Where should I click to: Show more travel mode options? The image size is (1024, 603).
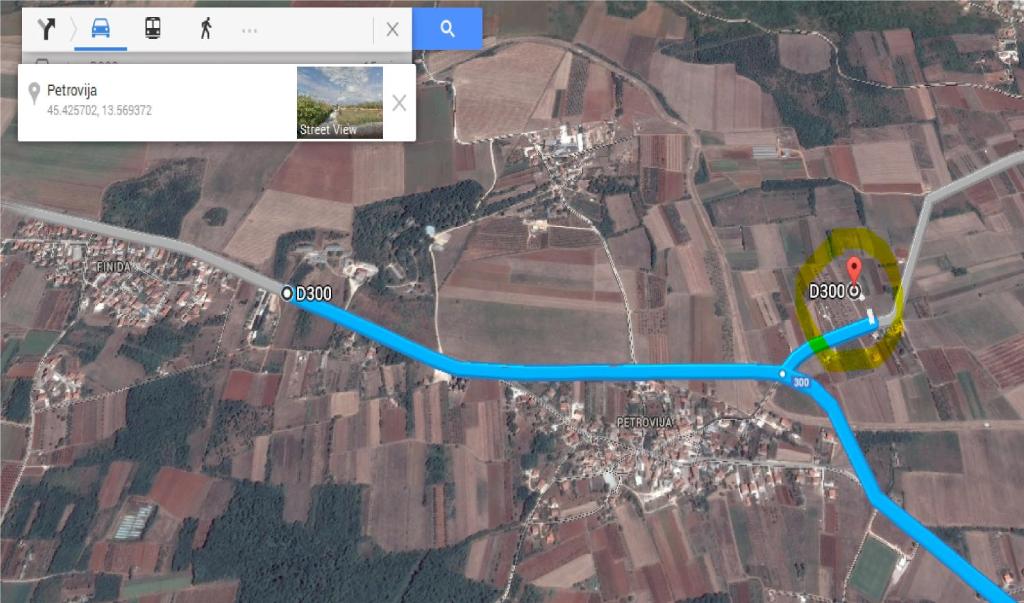[249, 30]
